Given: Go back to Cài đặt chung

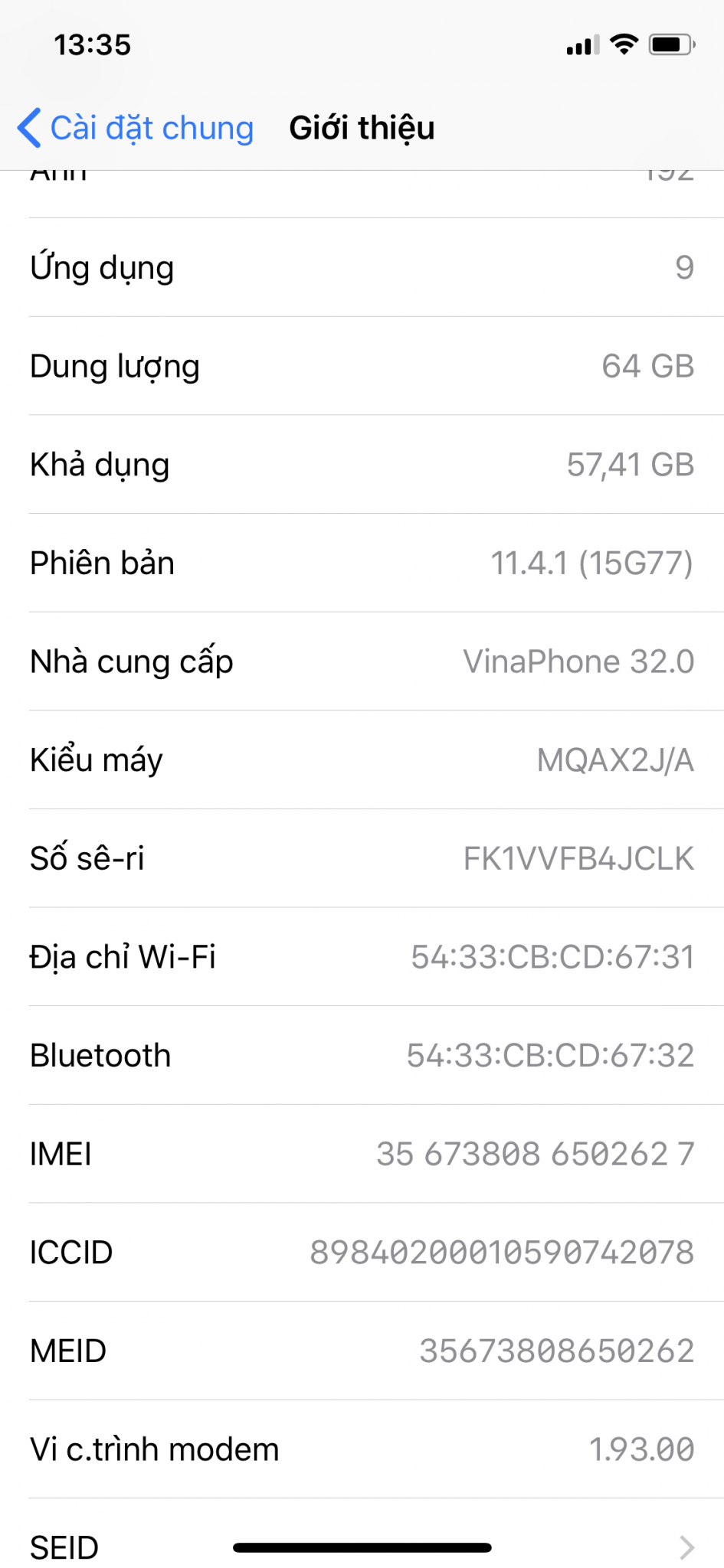Looking at the screenshot, I should (x=136, y=128).
